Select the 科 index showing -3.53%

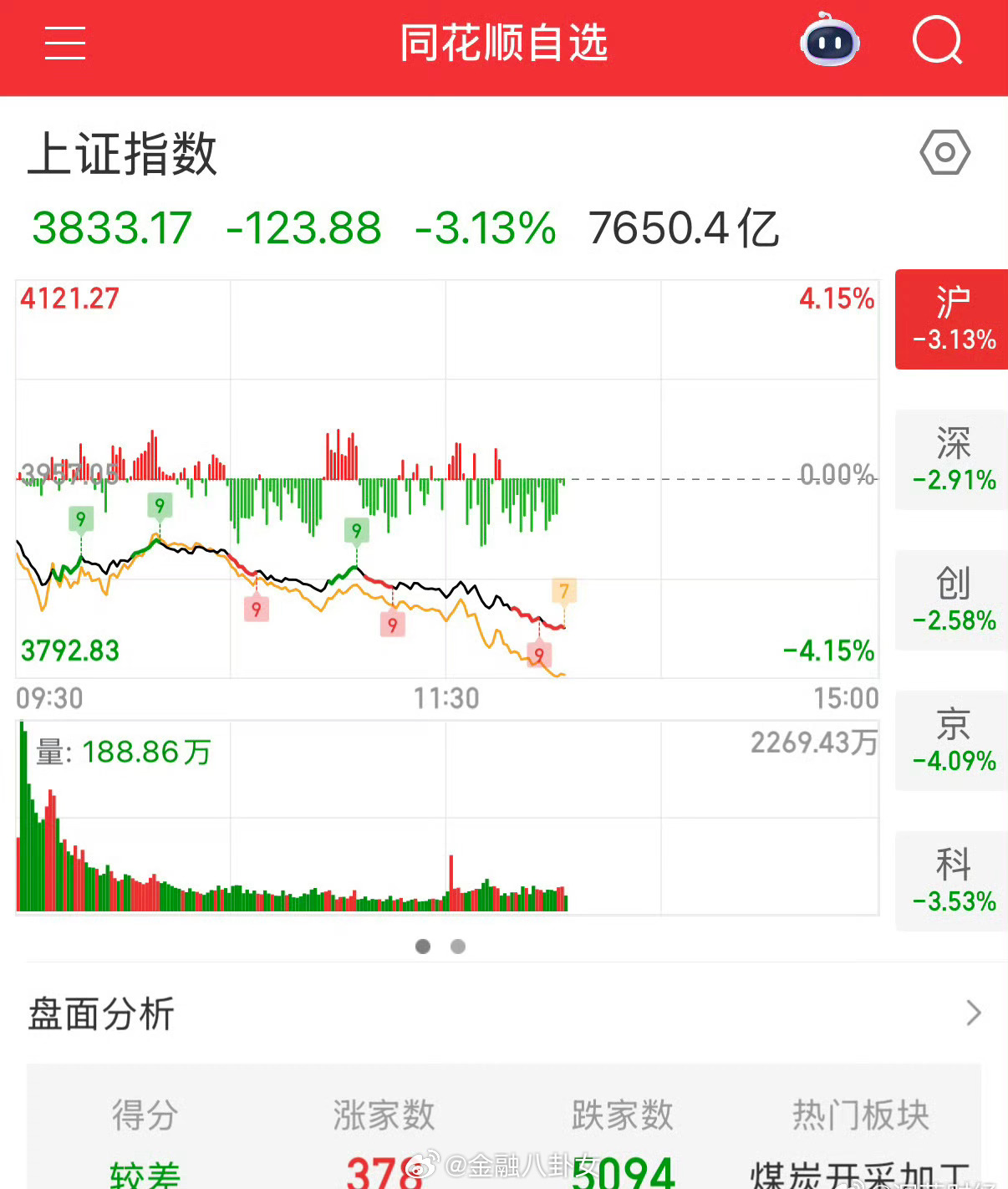point(950,881)
